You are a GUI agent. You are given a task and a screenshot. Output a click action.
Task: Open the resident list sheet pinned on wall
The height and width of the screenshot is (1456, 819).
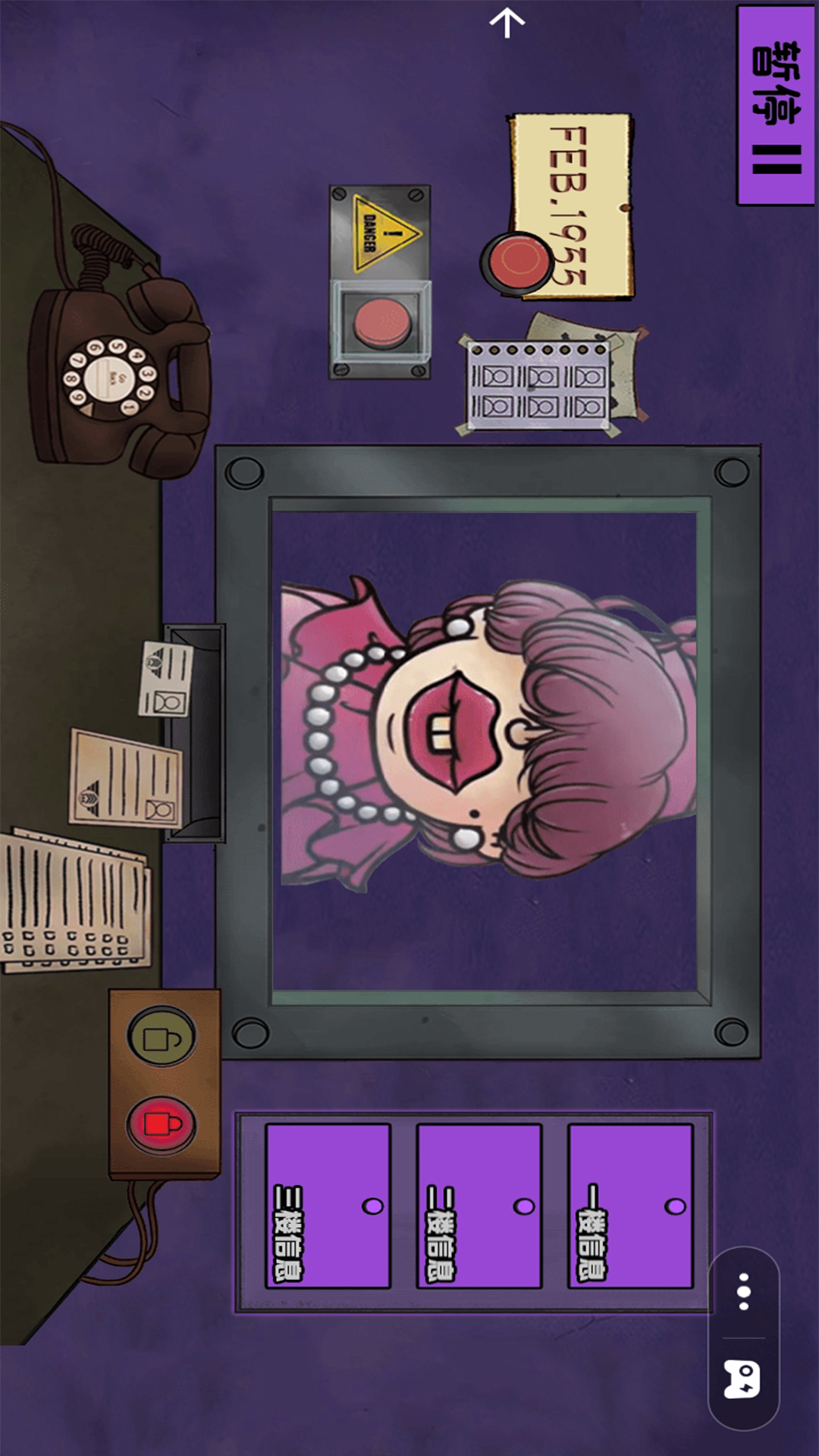point(540,385)
